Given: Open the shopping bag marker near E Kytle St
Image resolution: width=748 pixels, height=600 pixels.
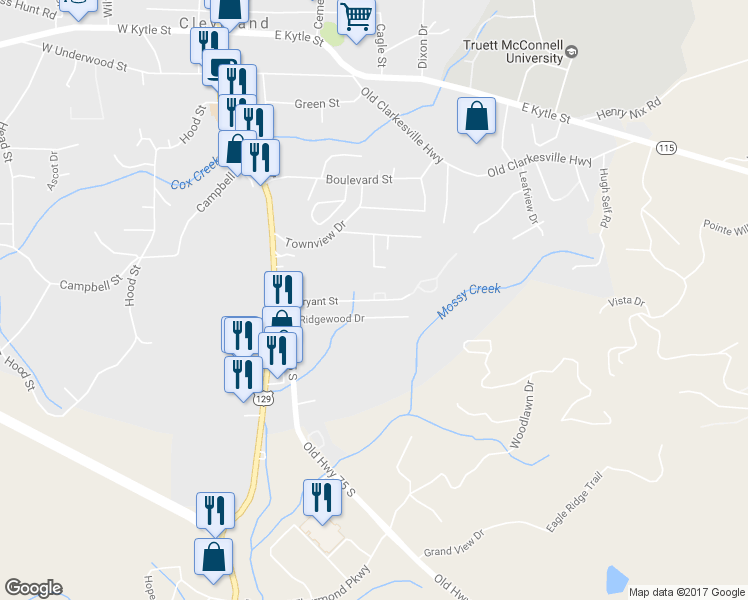Looking at the screenshot, I should pos(477,115).
